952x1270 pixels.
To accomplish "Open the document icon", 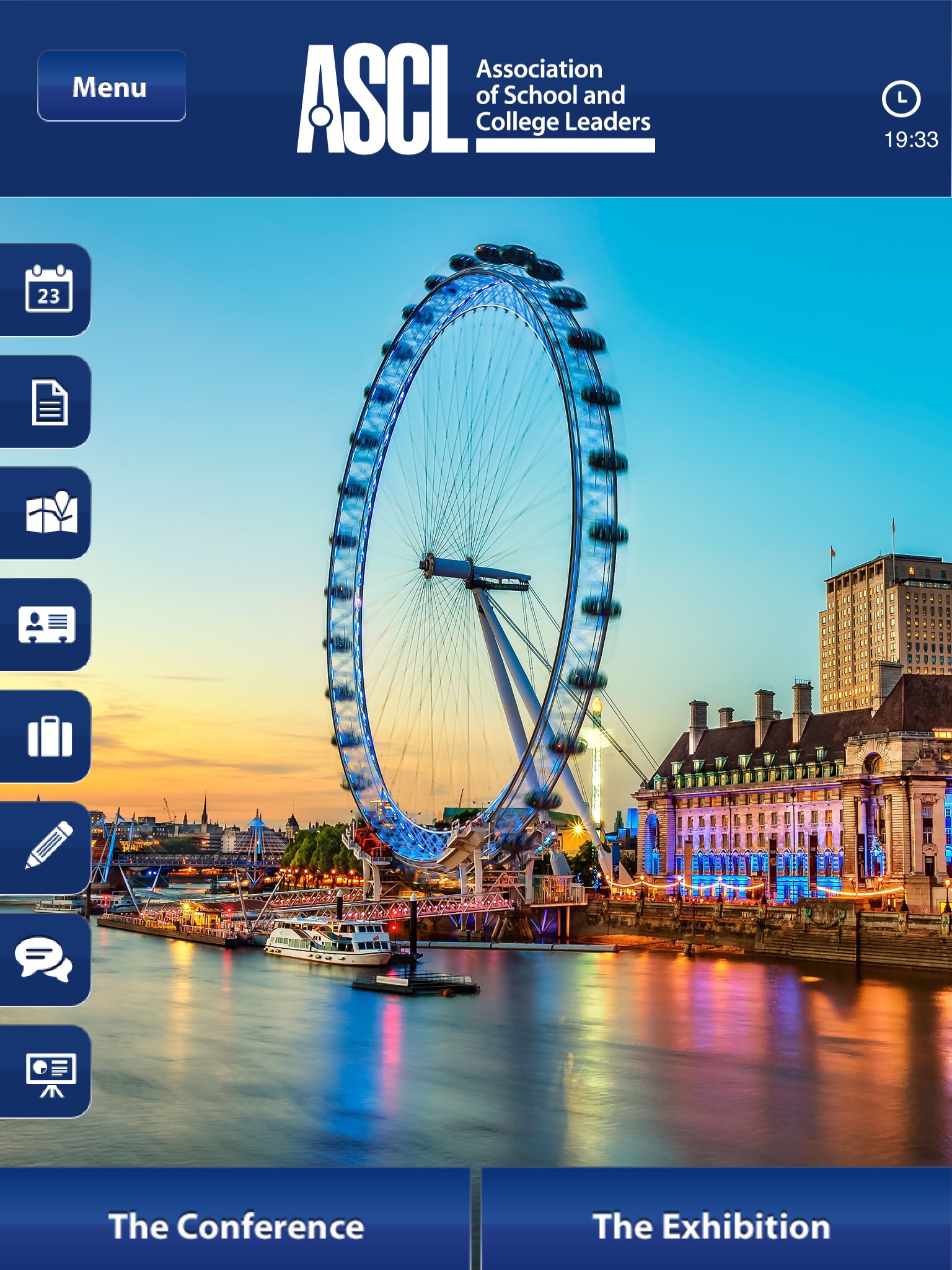I will click(x=48, y=402).
